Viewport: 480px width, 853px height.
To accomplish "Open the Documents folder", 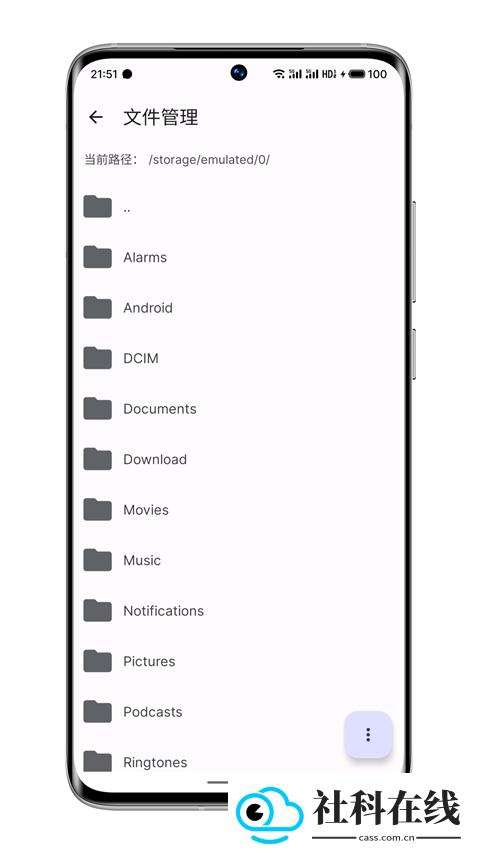I will tap(239, 409).
